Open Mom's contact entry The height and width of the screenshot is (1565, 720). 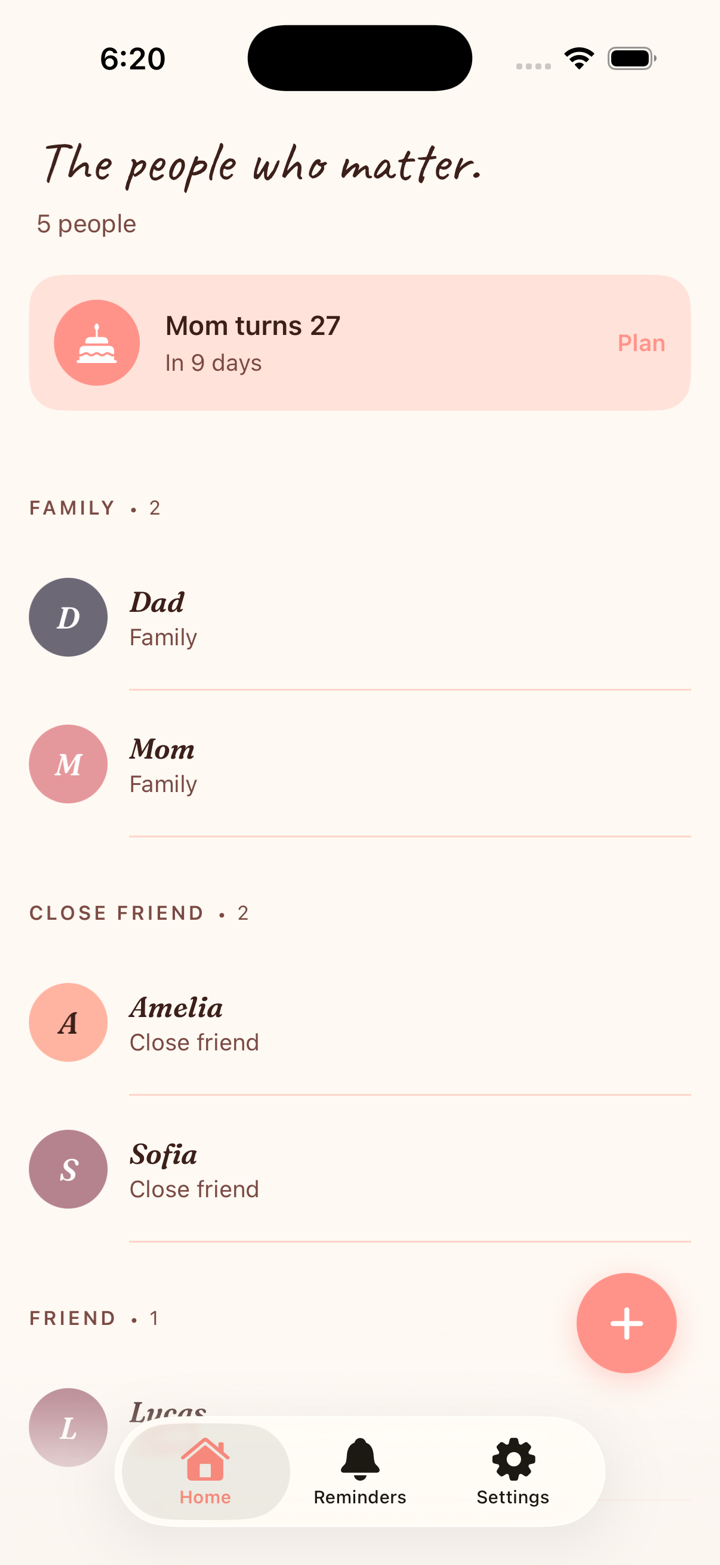300,764
